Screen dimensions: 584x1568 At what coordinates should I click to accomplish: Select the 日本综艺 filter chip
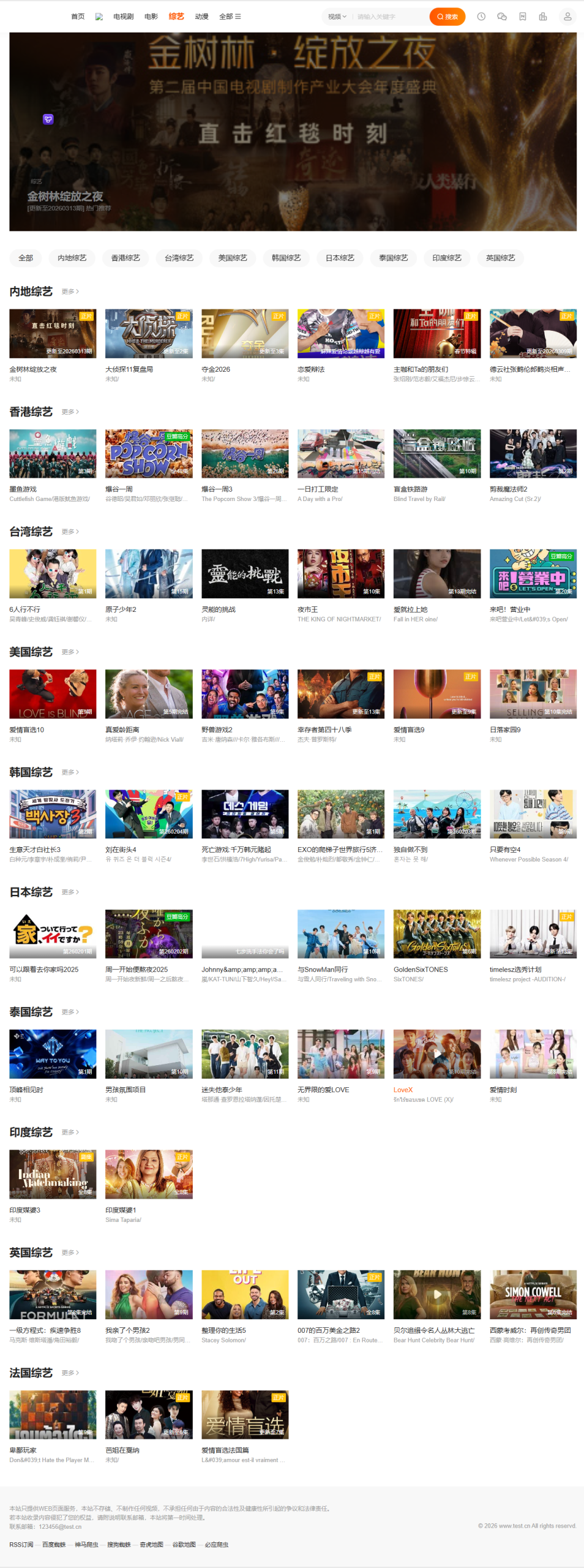click(340, 258)
